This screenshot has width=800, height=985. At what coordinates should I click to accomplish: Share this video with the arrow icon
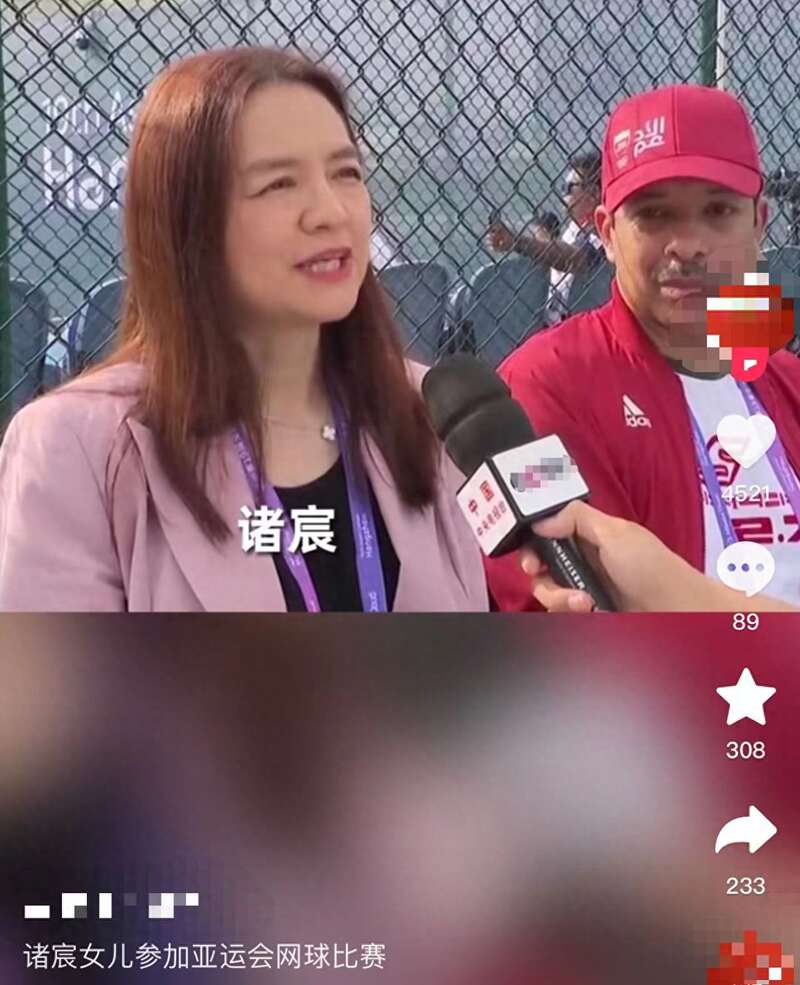tap(746, 831)
